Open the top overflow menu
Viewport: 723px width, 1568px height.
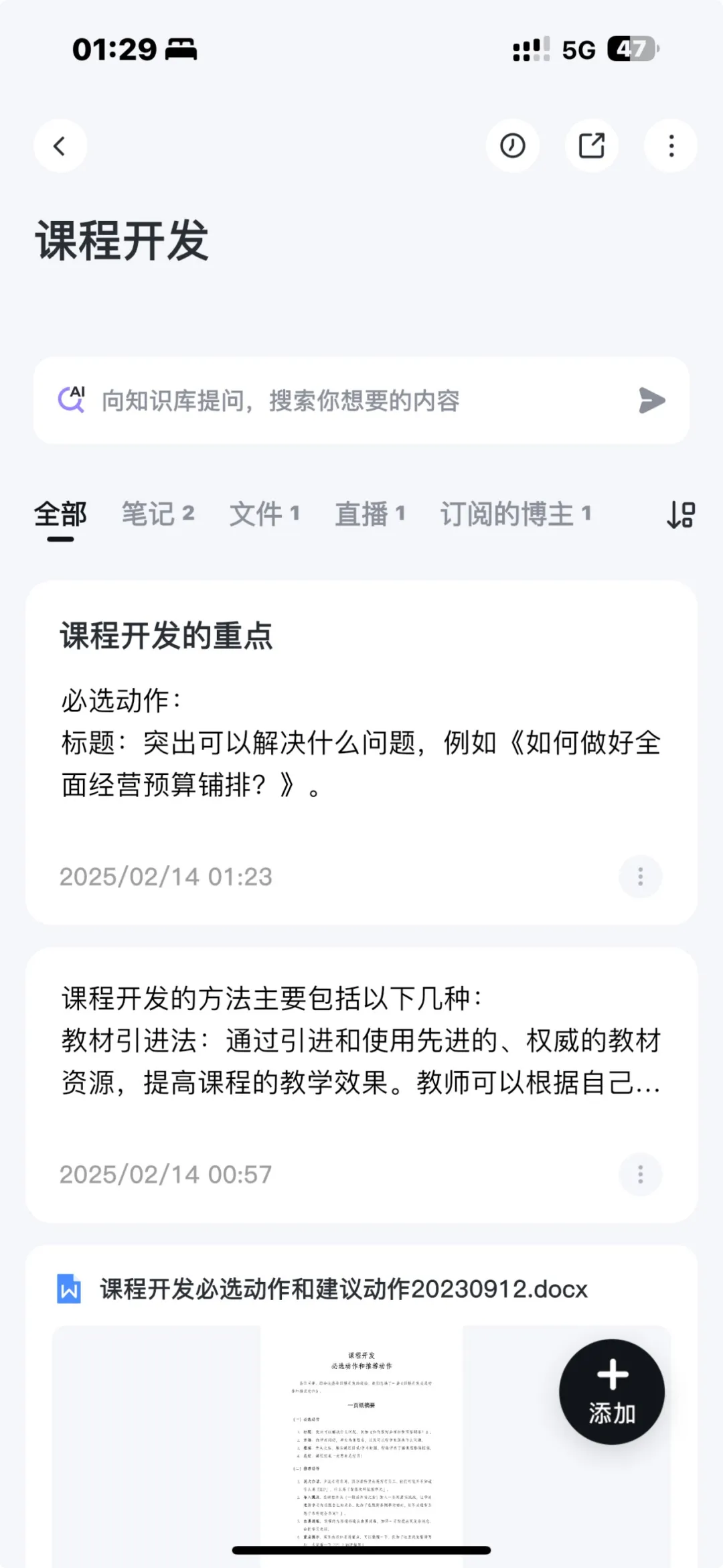tap(671, 146)
